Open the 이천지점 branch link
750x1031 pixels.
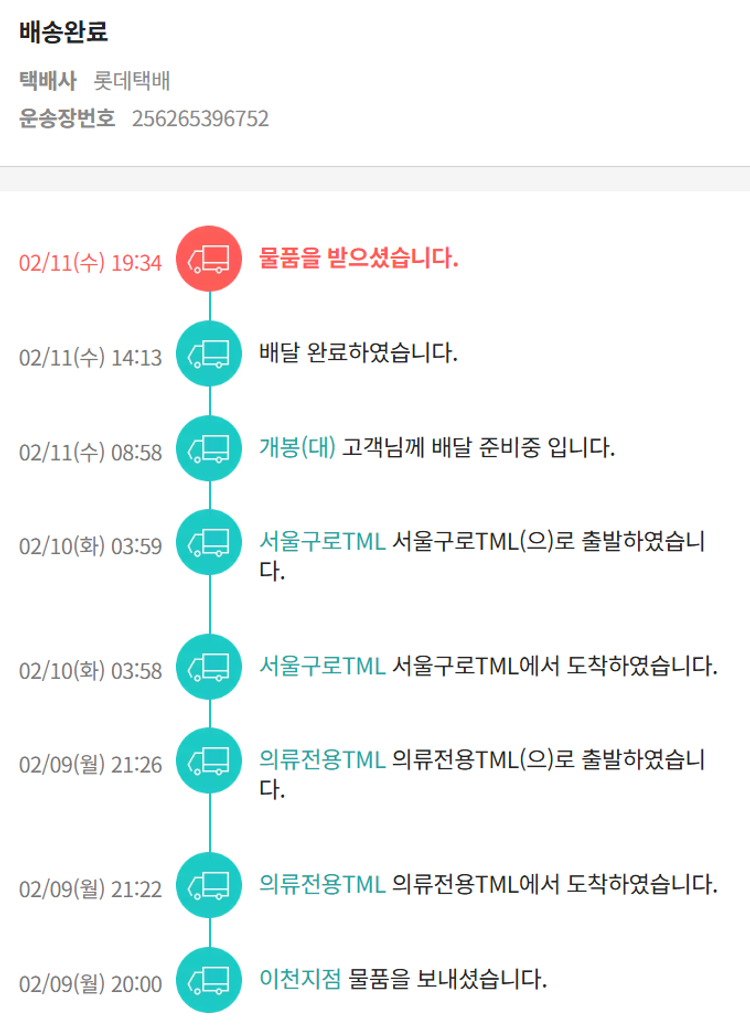300,977
